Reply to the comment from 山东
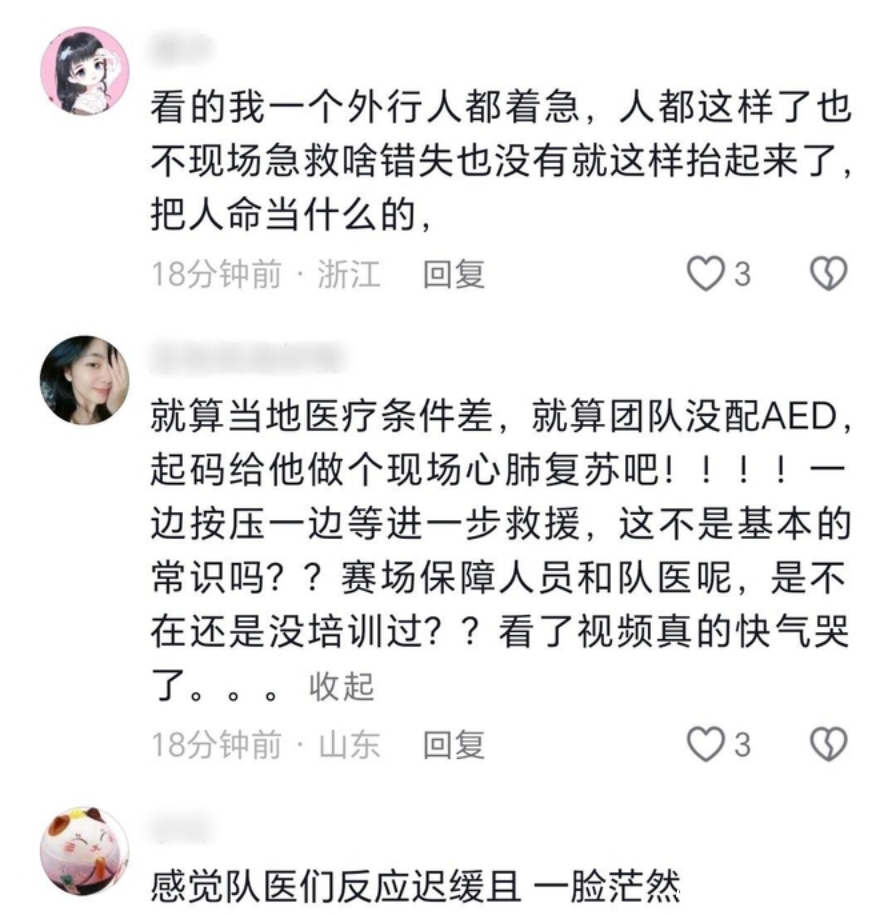896x915 pixels. pos(453,744)
